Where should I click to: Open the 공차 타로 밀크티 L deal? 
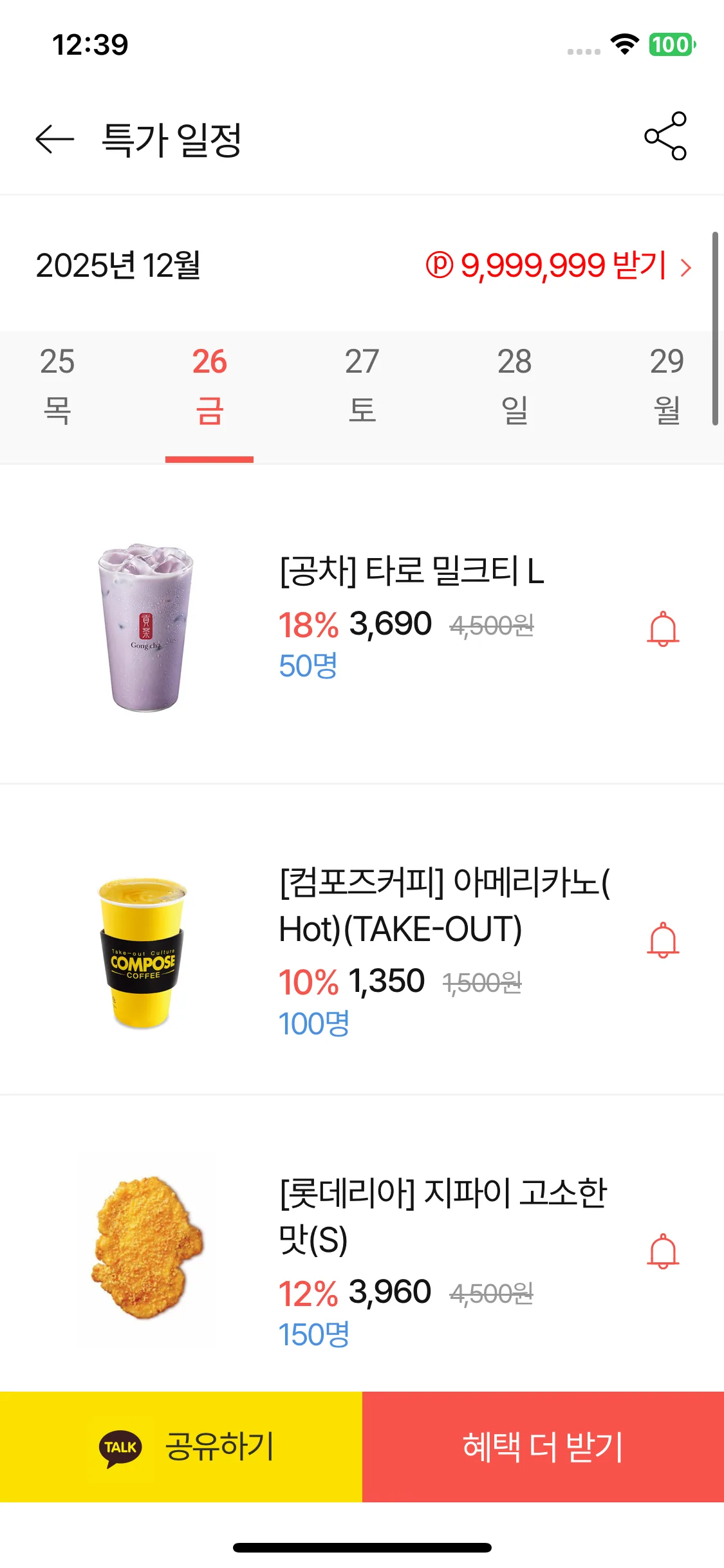point(412,572)
